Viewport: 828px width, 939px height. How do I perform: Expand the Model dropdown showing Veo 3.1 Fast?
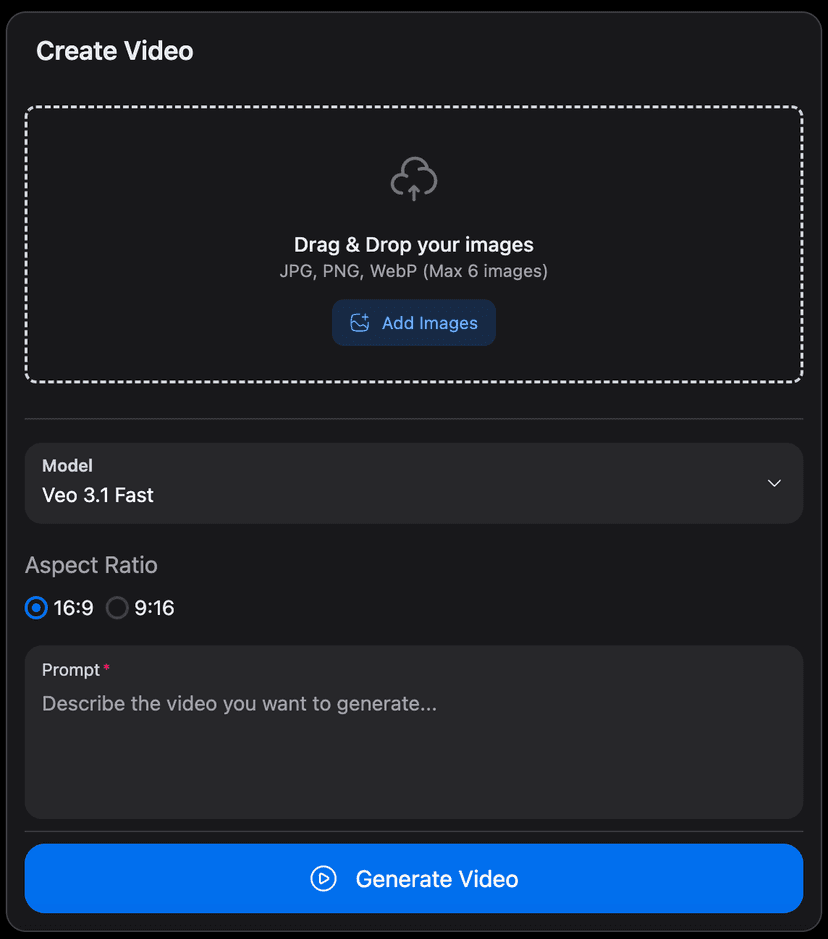point(414,483)
